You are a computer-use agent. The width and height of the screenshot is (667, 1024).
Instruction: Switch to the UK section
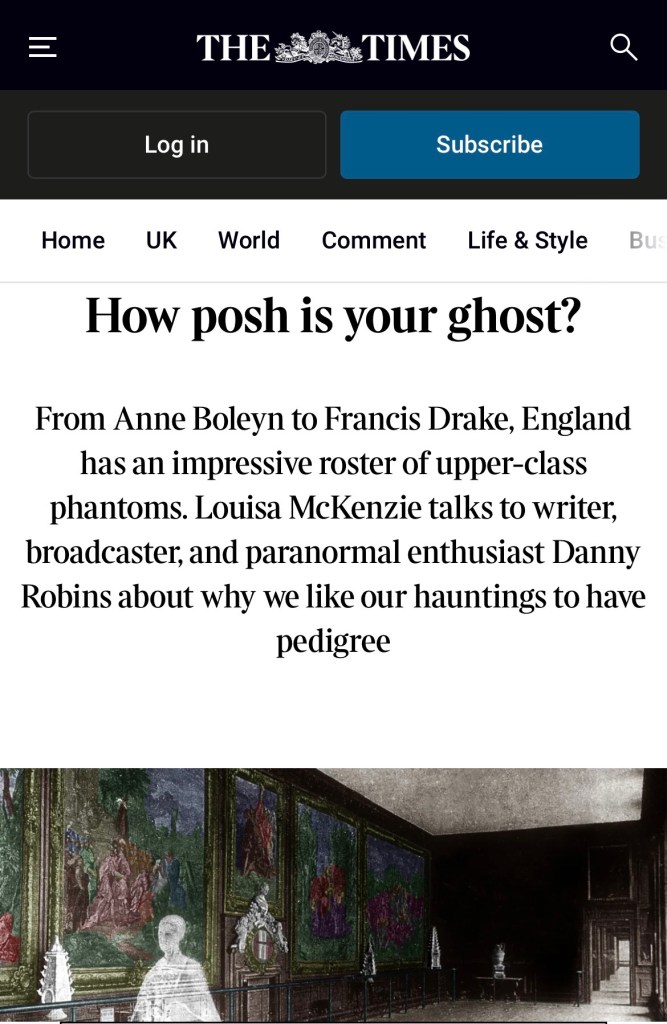point(161,241)
